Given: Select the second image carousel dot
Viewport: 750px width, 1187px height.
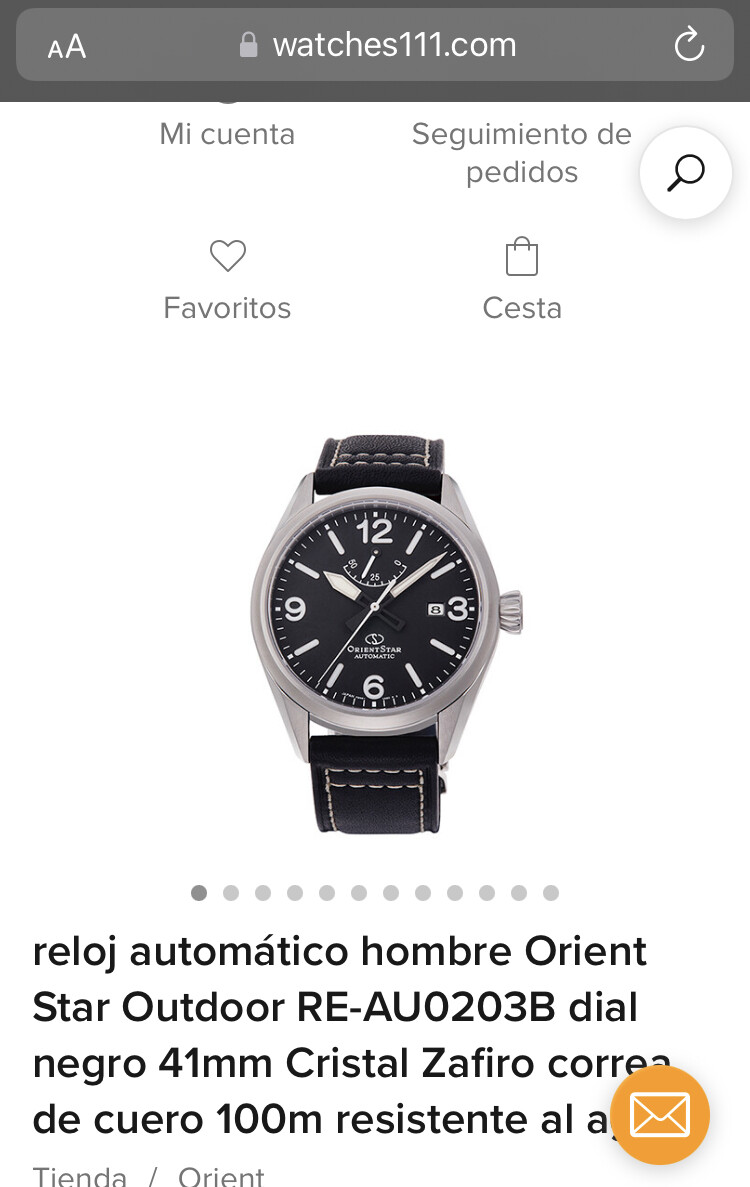Looking at the screenshot, I should [x=231, y=893].
